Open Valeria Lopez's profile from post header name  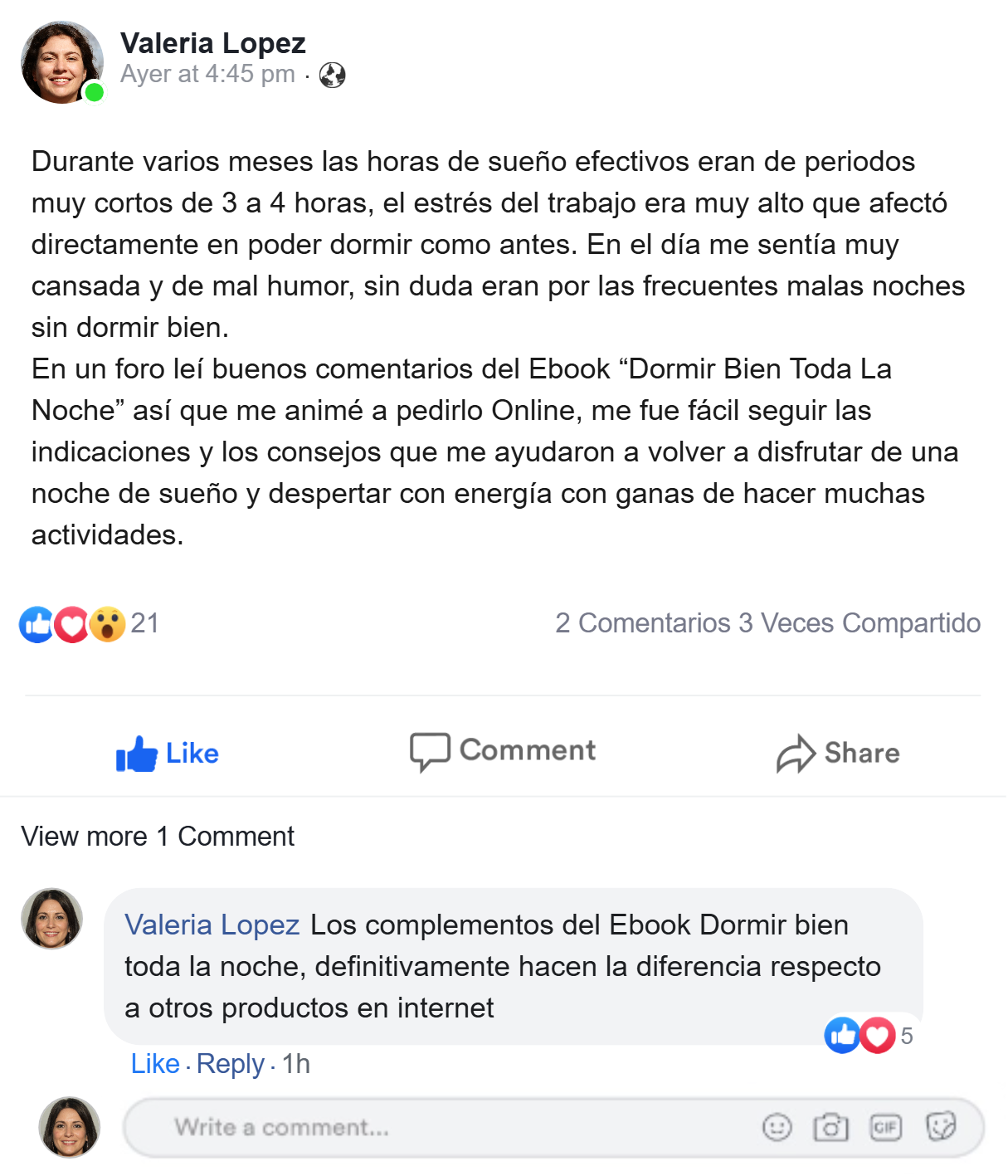(x=213, y=43)
